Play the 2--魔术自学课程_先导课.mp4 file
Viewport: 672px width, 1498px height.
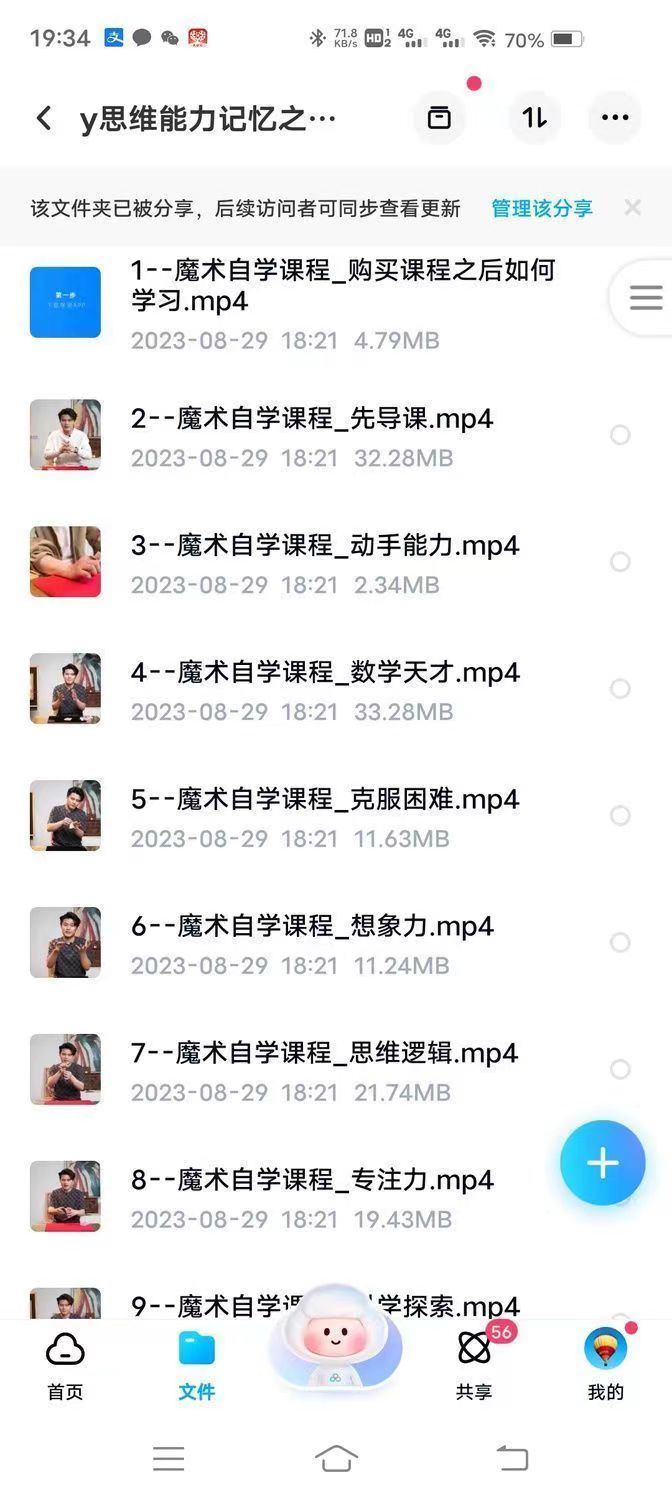point(312,419)
